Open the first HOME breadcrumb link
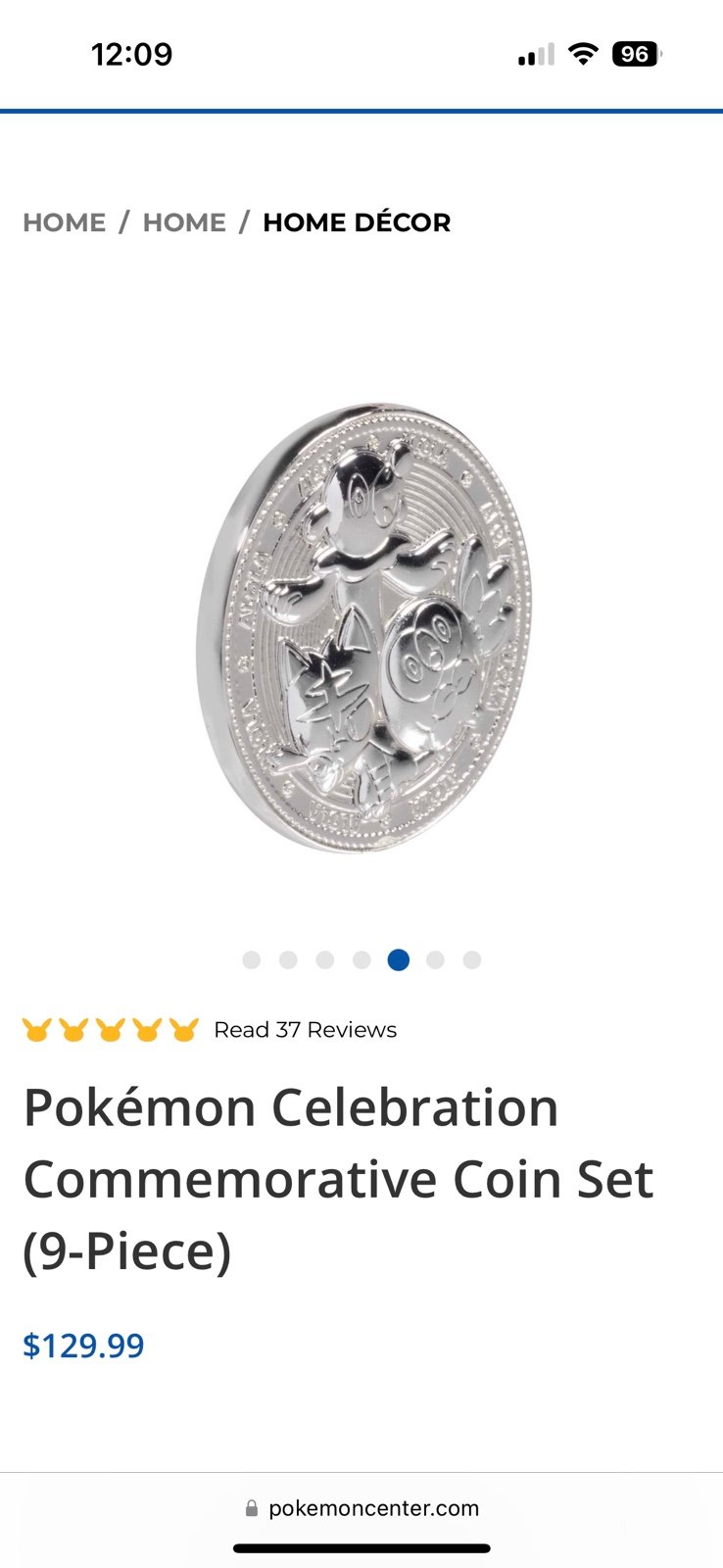The height and width of the screenshot is (1568, 723). coord(65,222)
